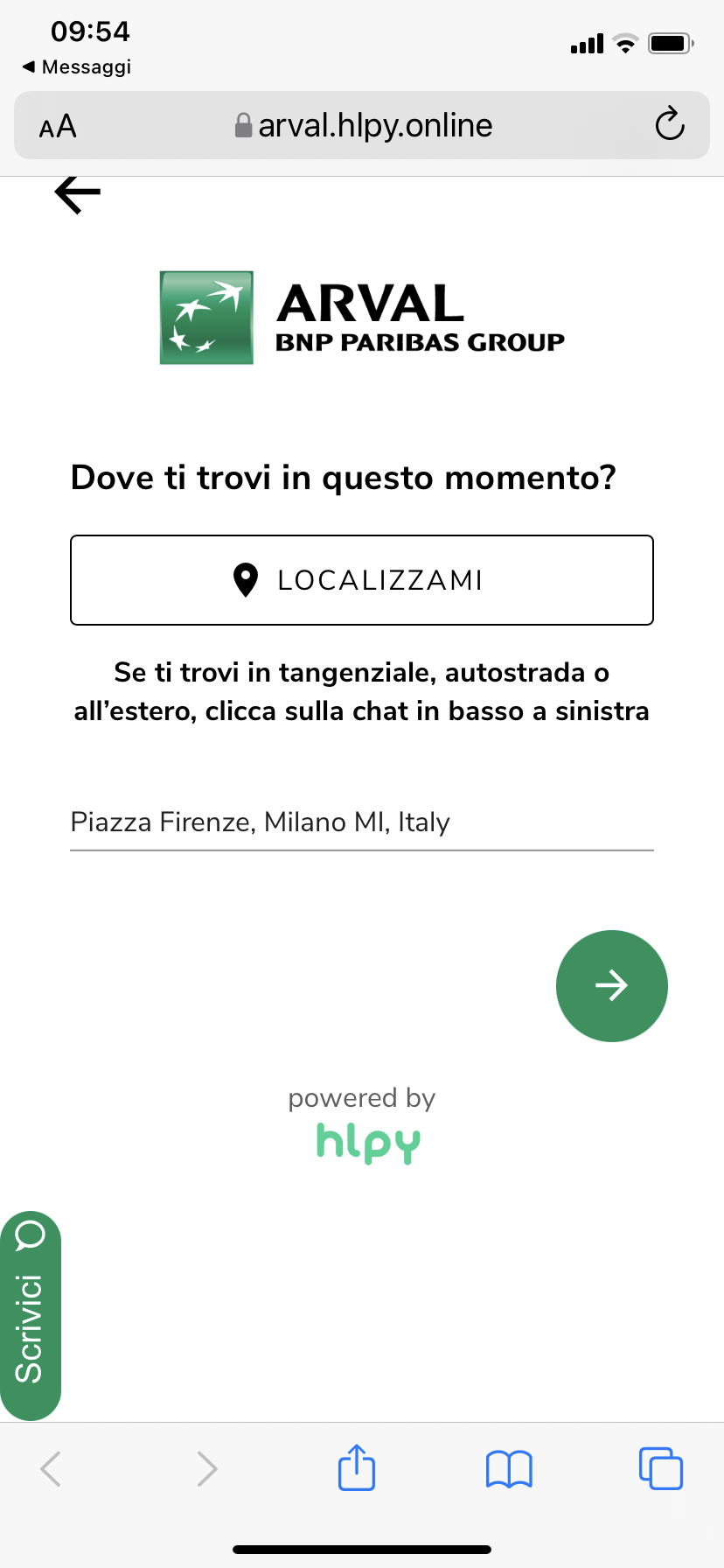Go back using the page arrow
724x1568 pixels.
(78, 194)
